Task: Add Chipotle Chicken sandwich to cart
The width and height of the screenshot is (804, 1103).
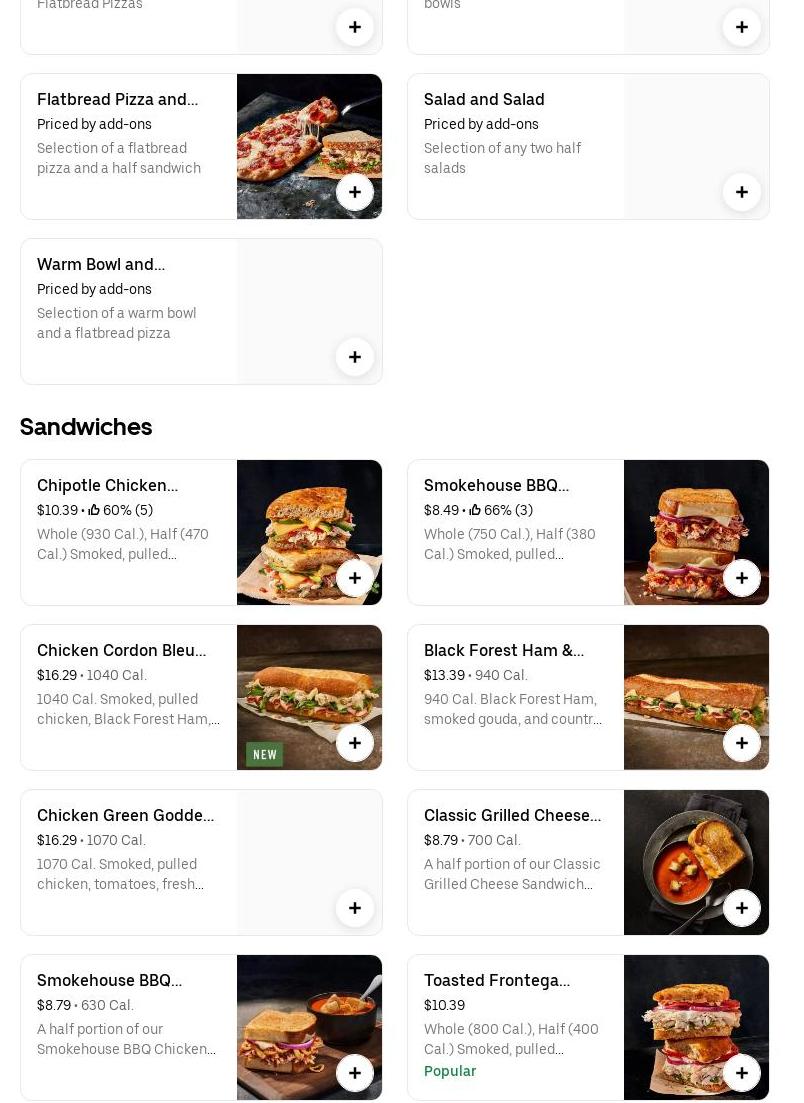Action: coord(355,578)
